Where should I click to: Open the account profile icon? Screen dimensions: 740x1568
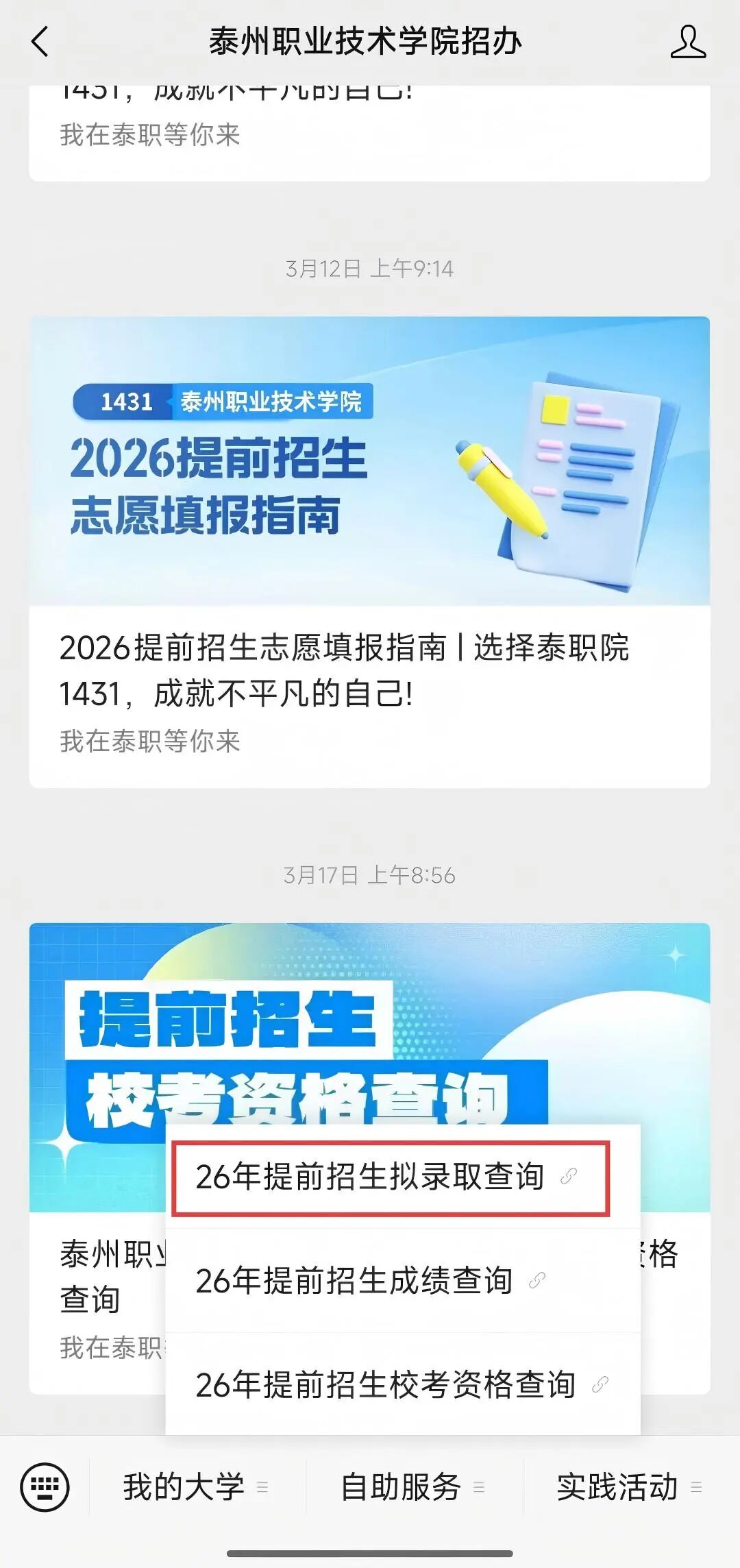[x=687, y=42]
